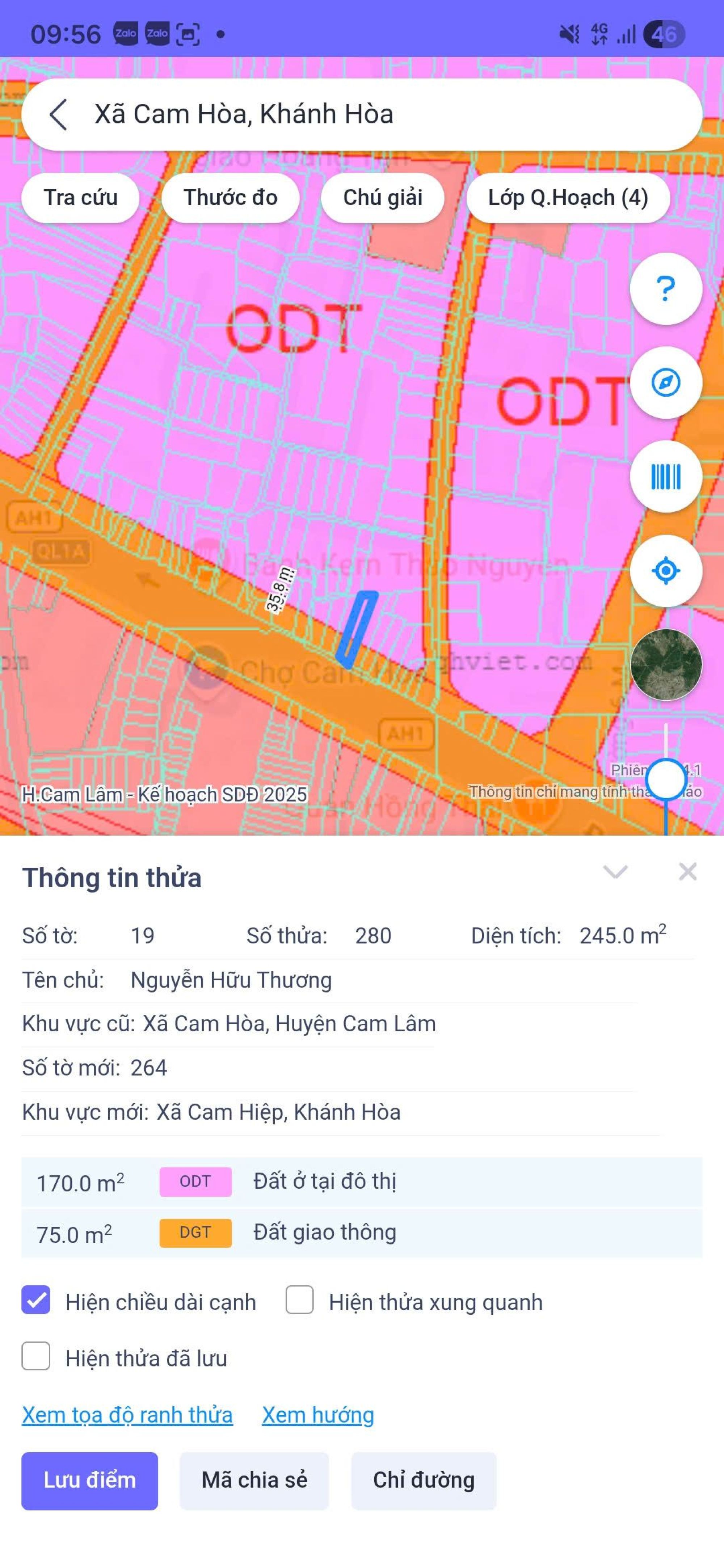This screenshot has height=1568, width=724.
Task: Open the Xã Cam Hòa search field
Action: [x=365, y=114]
